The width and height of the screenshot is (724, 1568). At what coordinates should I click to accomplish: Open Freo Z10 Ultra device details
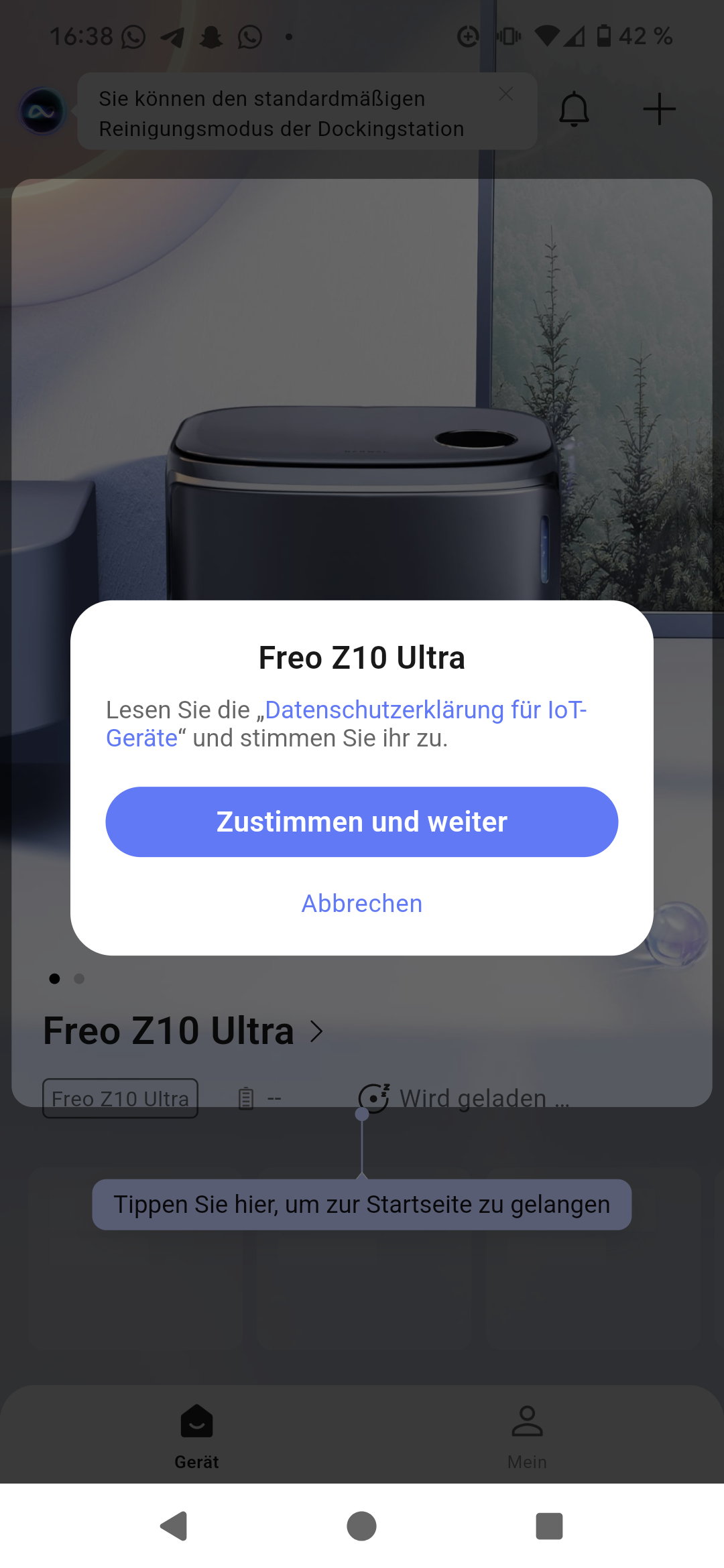[x=183, y=1031]
